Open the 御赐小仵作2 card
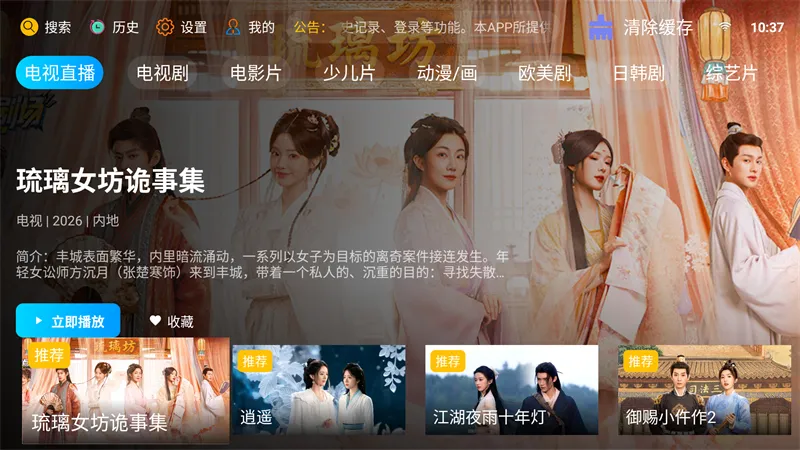800x450 pixels. pos(704,390)
